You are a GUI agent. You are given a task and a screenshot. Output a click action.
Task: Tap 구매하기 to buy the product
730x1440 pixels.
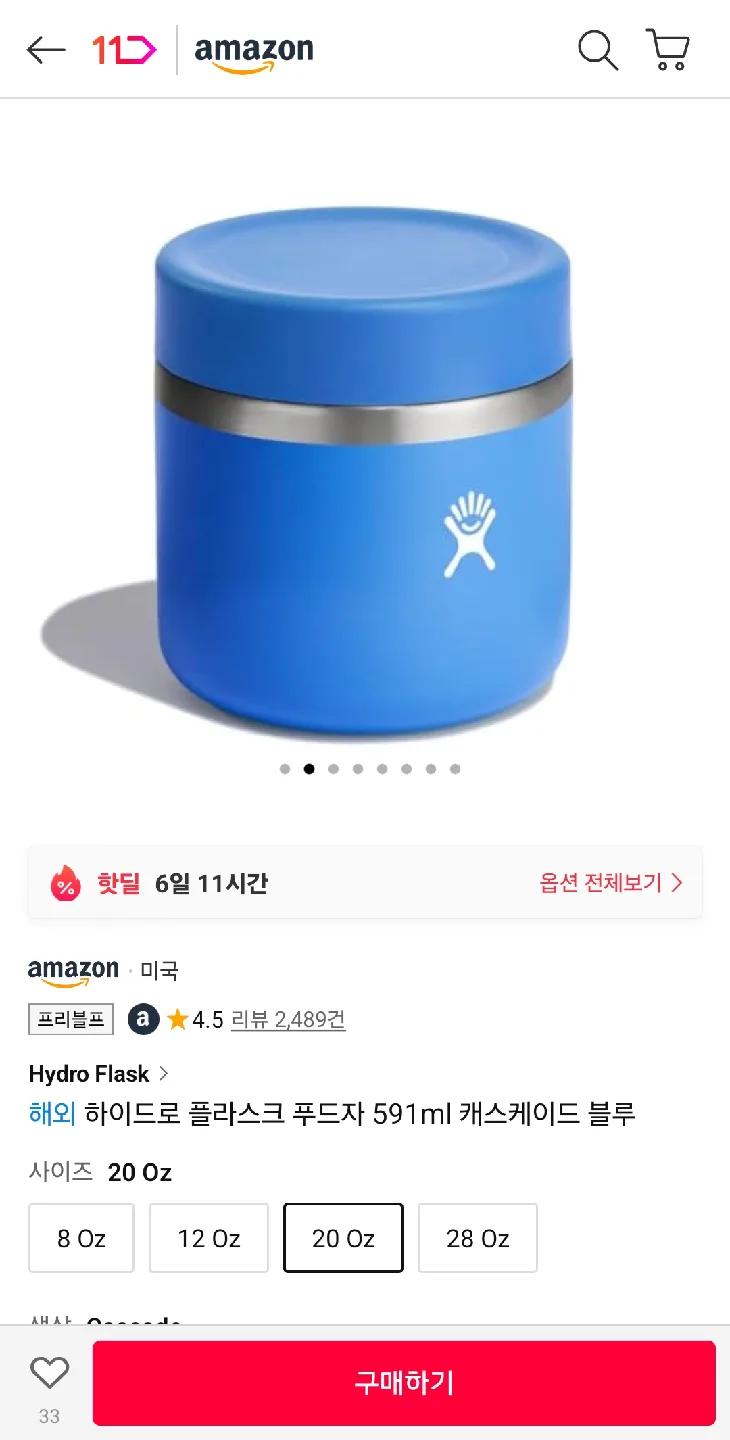click(404, 1383)
